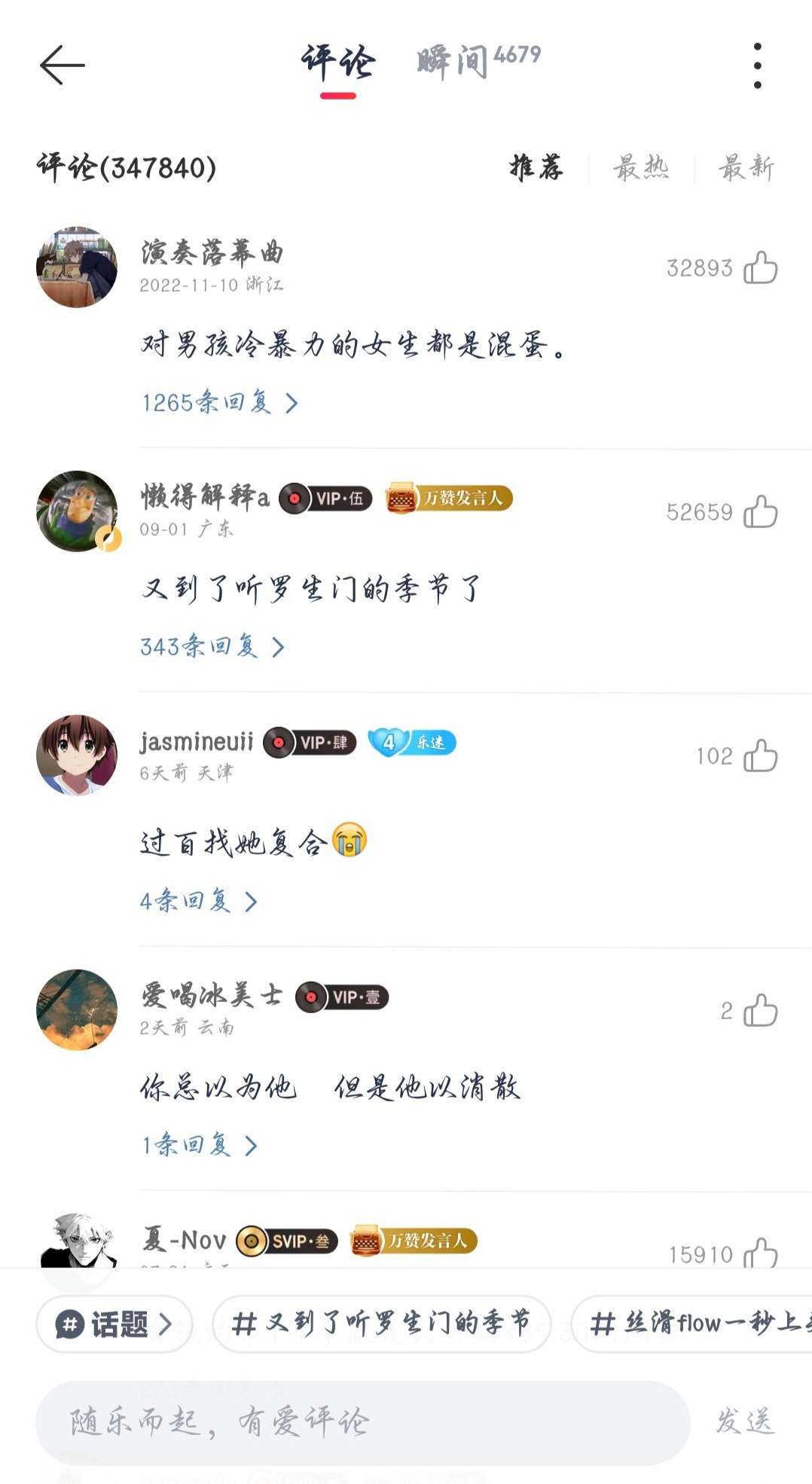
Task: View the 343条回复 replies
Action: coord(212,647)
